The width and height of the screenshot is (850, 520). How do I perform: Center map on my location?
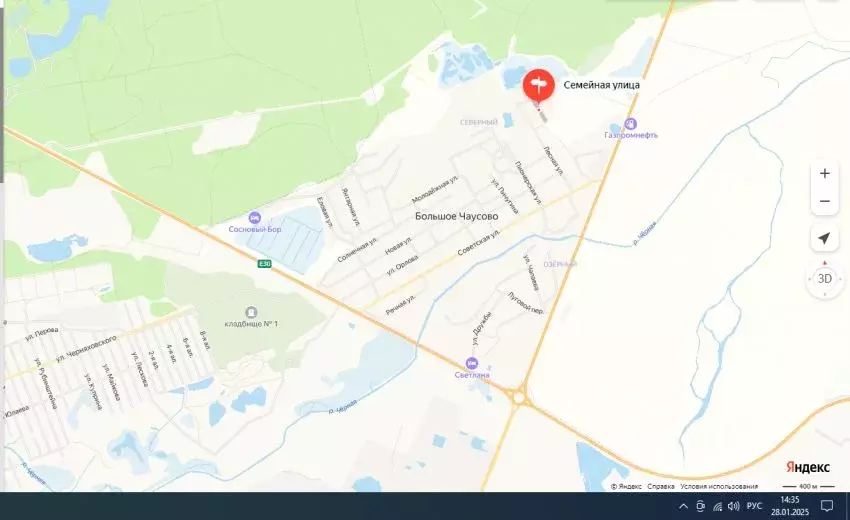point(824,239)
